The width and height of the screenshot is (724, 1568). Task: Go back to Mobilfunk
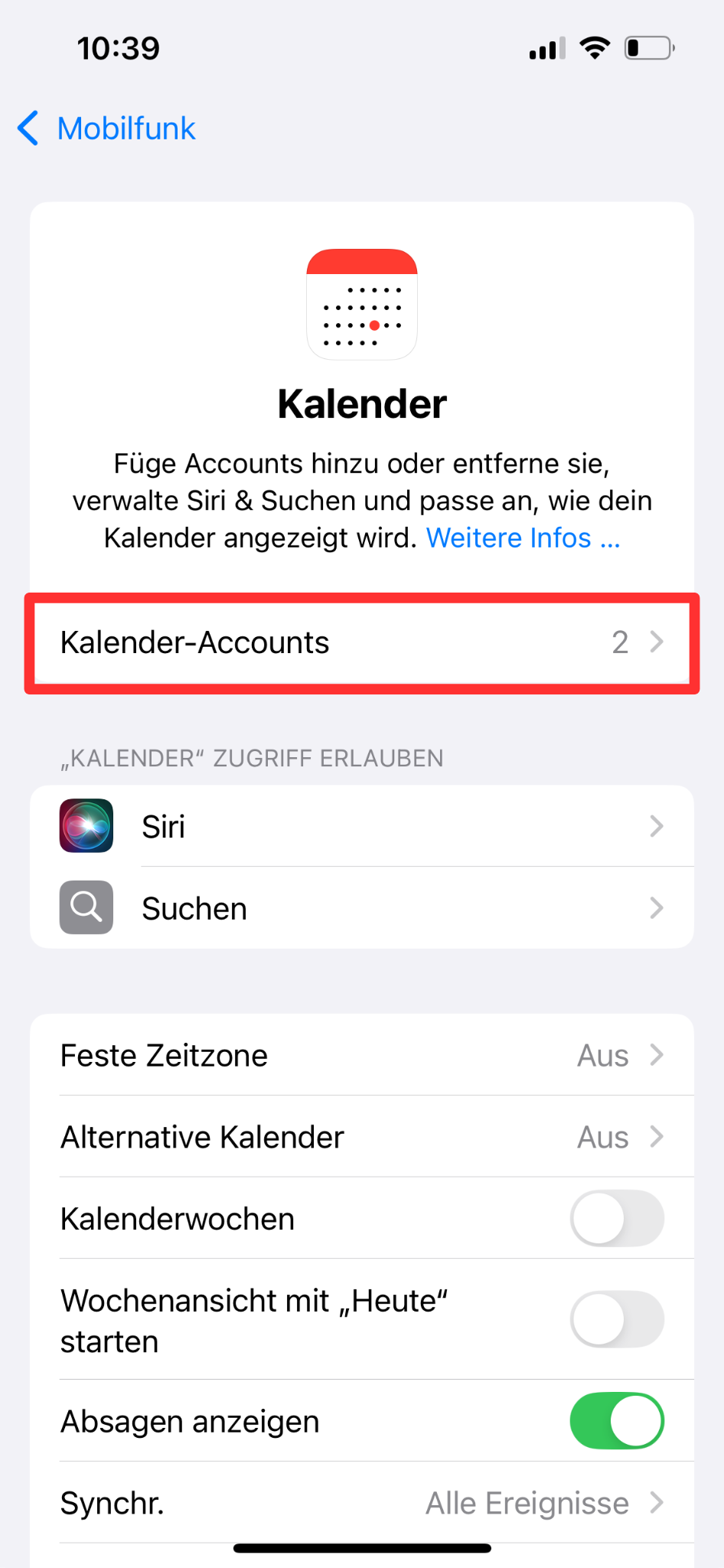point(107,129)
